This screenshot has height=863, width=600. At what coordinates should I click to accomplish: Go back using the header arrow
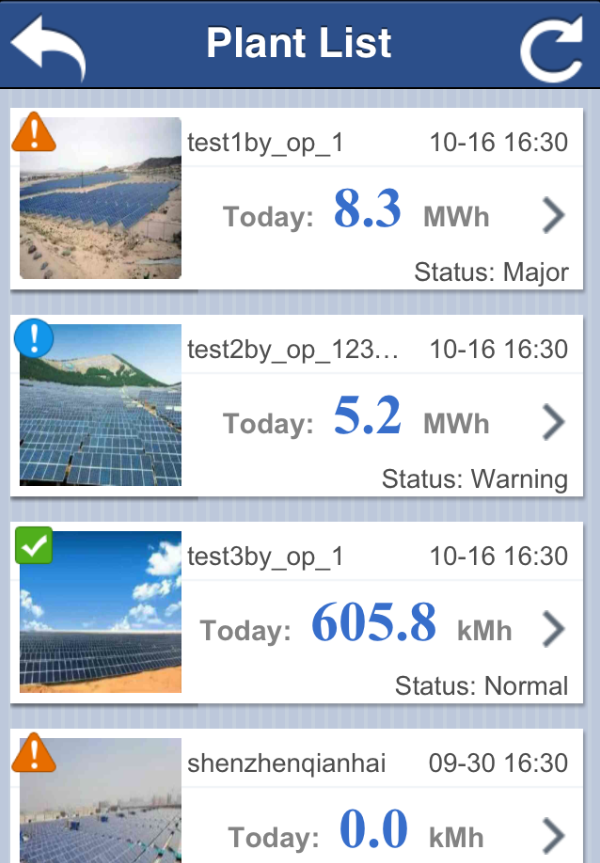(47, 45)
